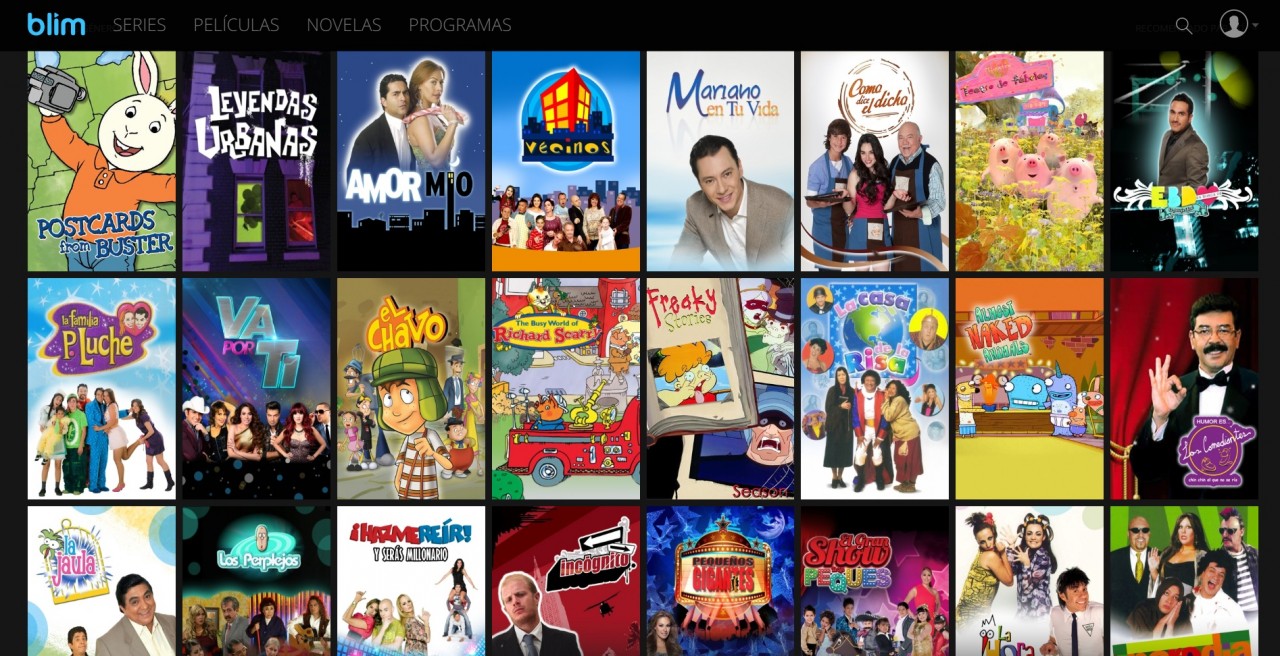Open La Familia P. Luche
This screenshot has height=656, width=1280.
pos(102,388)
